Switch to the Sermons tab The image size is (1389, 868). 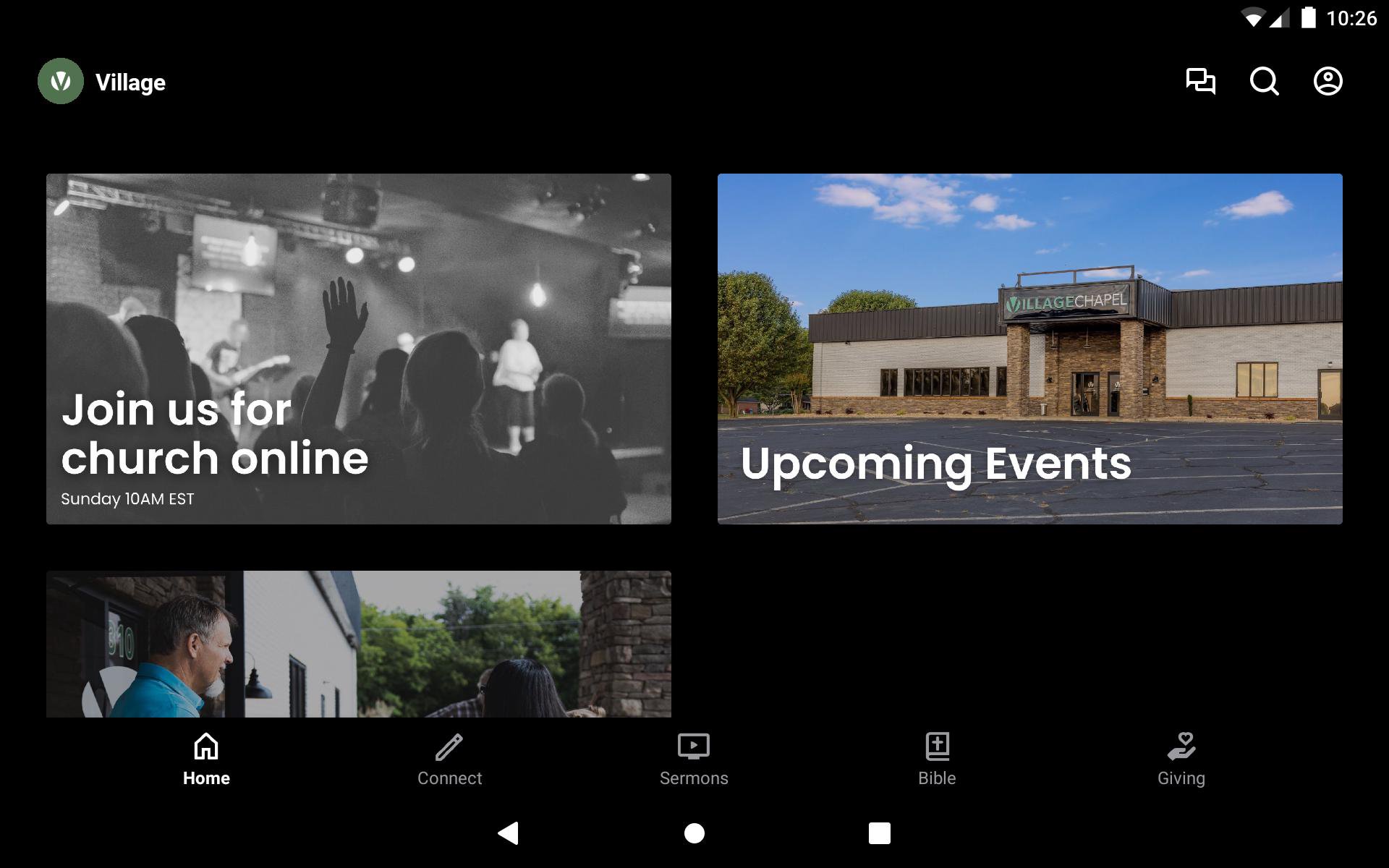[693, 759]
